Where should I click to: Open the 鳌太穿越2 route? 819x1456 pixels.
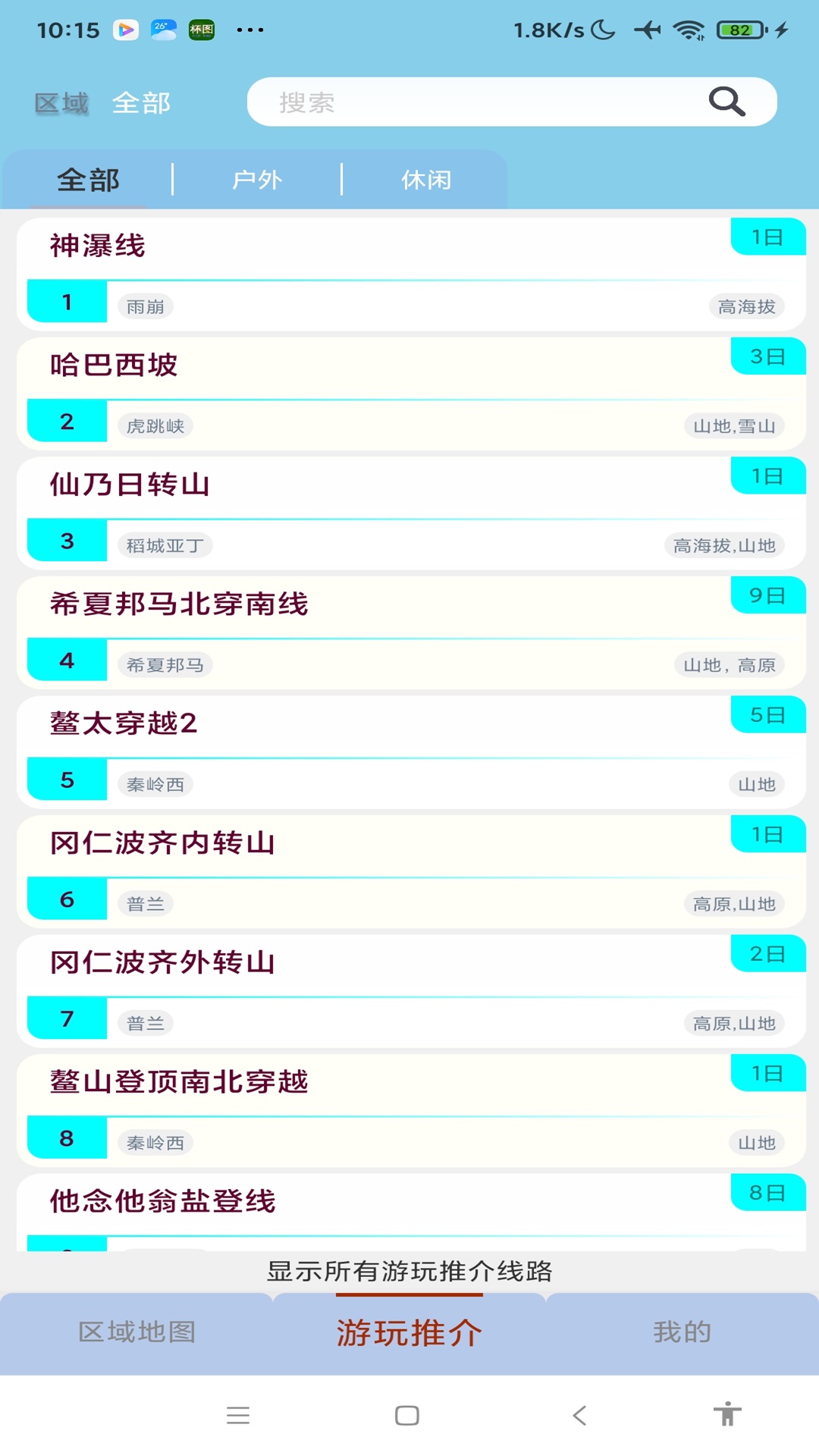411,752
